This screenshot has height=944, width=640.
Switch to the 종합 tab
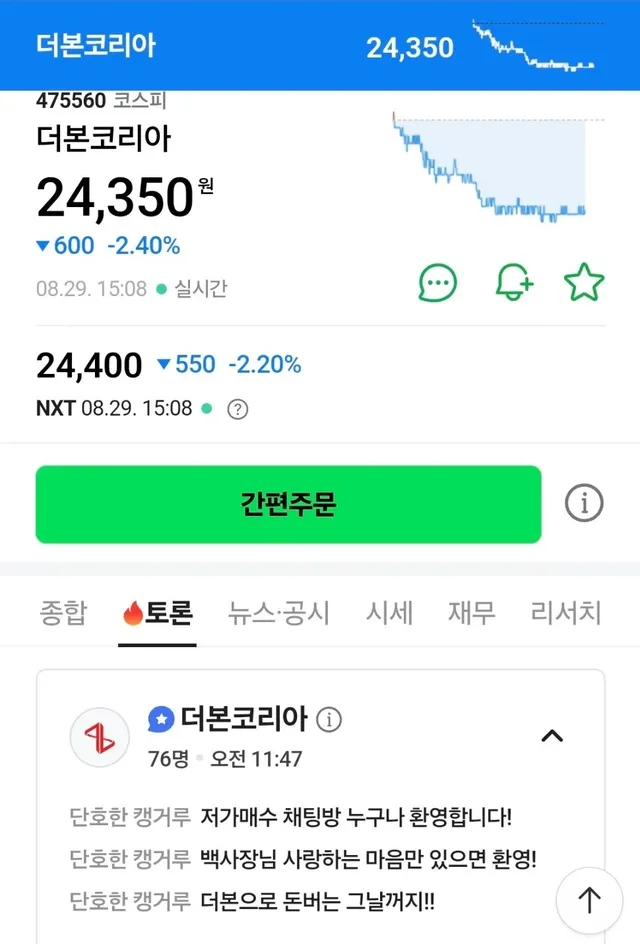[63, 612]
